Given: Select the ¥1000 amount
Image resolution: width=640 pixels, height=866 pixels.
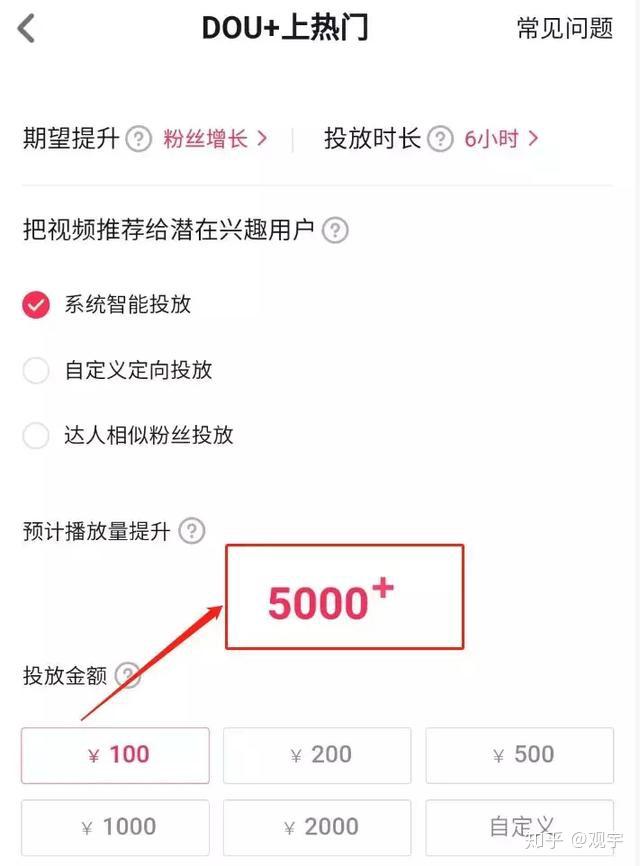Looking at the screenshot, I should pos(115,827).
